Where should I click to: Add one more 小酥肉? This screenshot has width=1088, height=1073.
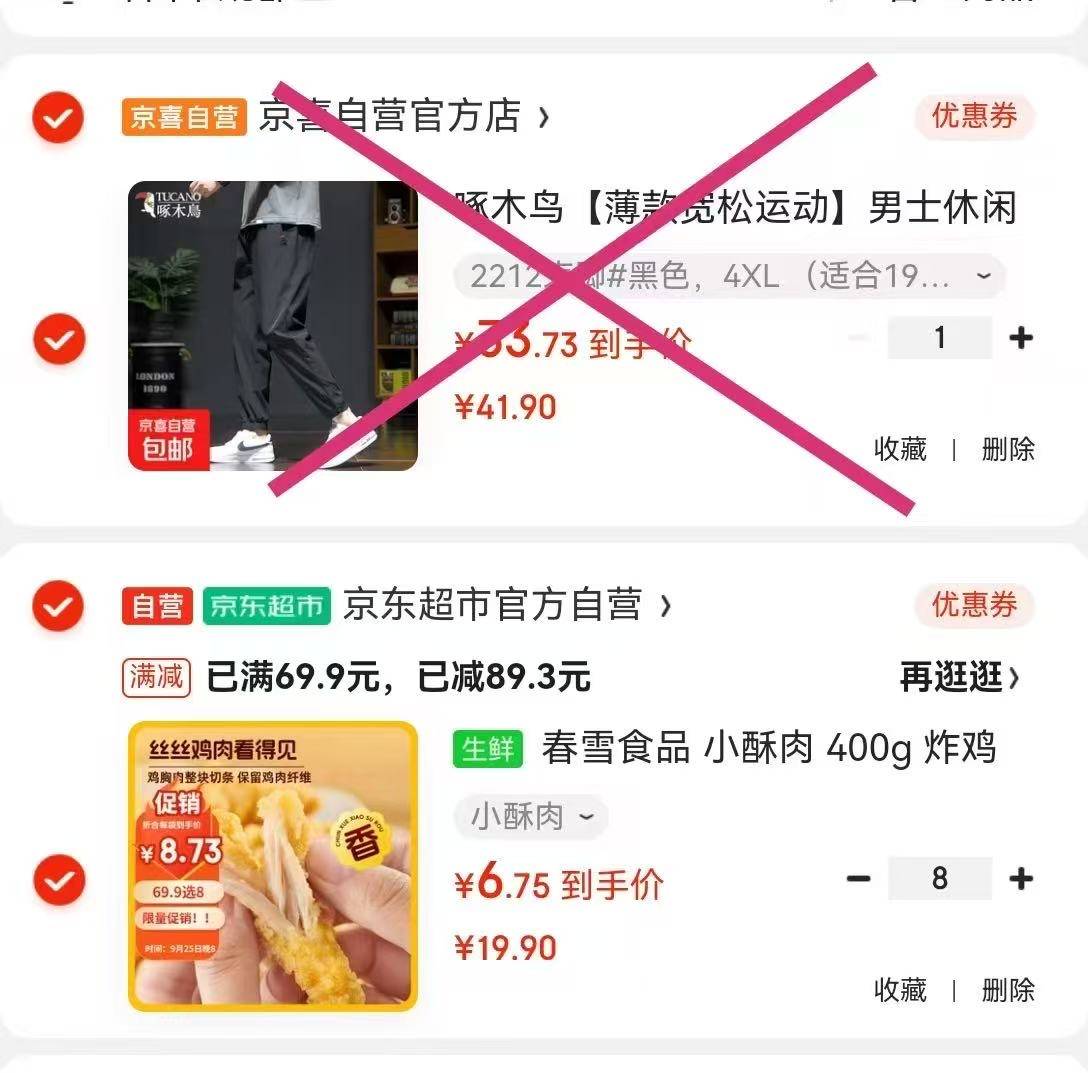pos(1020,879)
